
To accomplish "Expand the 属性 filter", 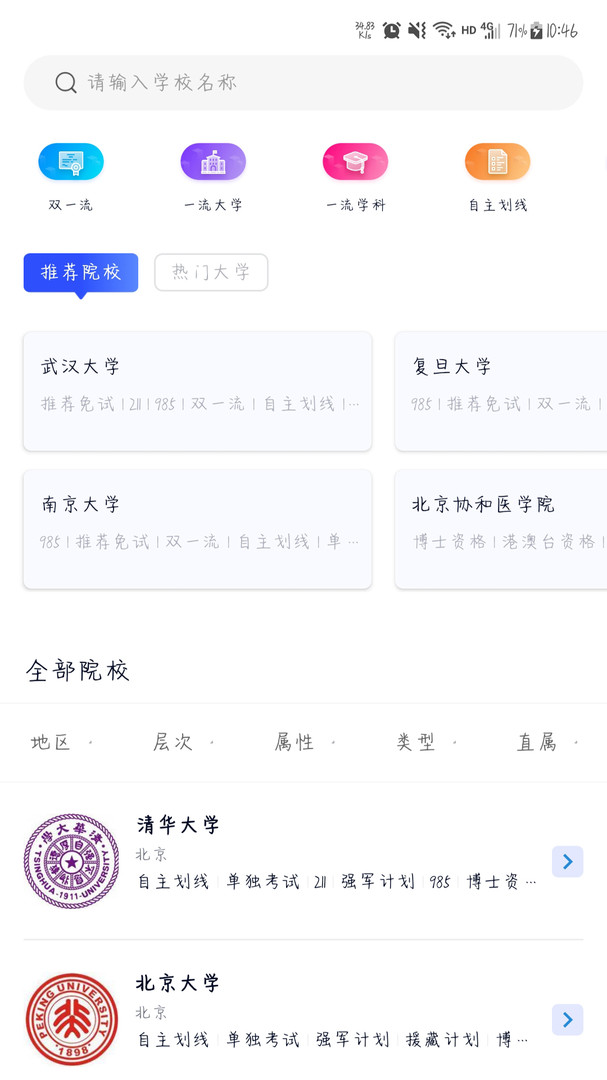I will click(x=304, y=742).
